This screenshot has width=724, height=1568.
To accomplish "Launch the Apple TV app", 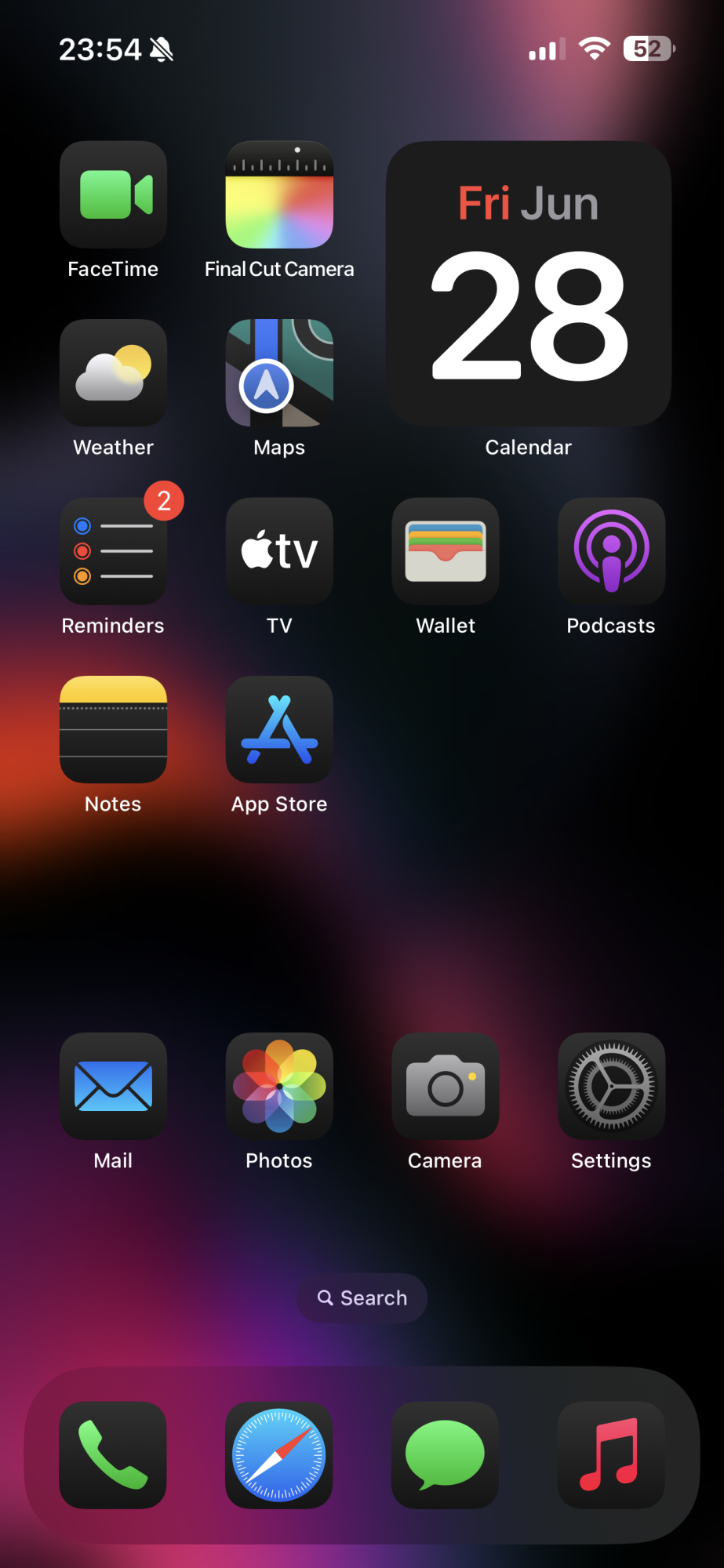I will pyautogui.click(x=279, y=551).
